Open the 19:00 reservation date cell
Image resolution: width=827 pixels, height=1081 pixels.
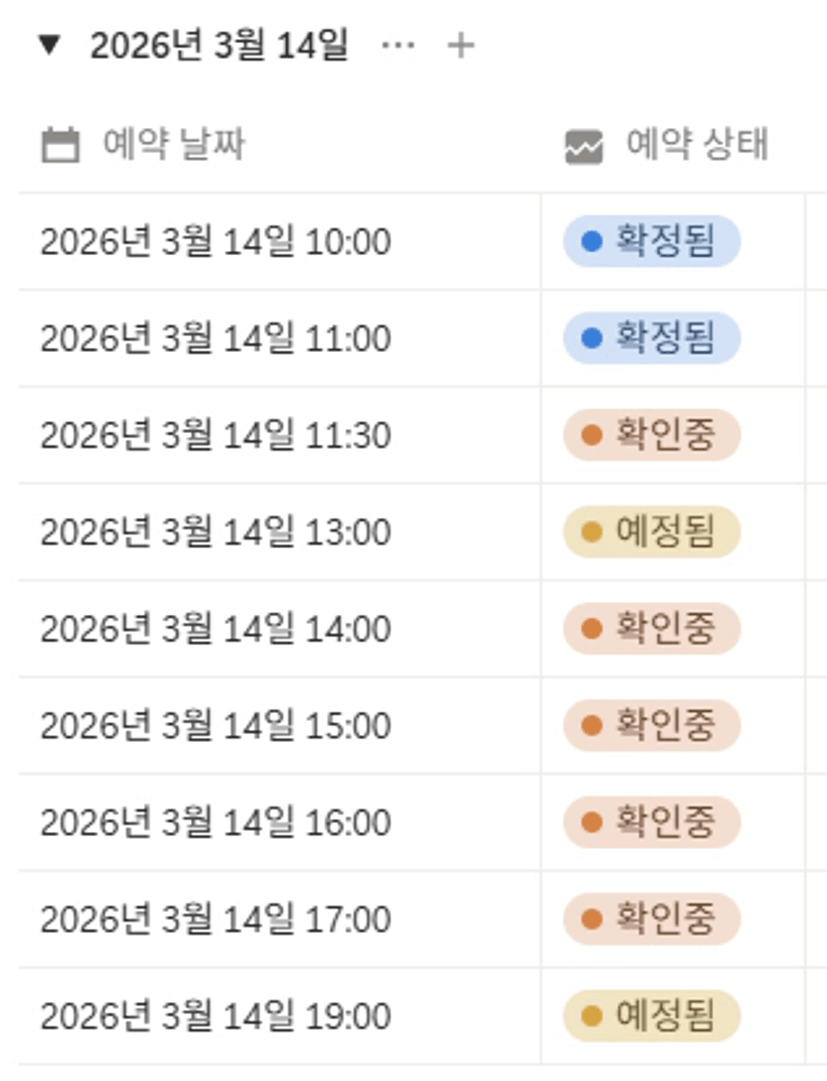(x=215, y=1018)
